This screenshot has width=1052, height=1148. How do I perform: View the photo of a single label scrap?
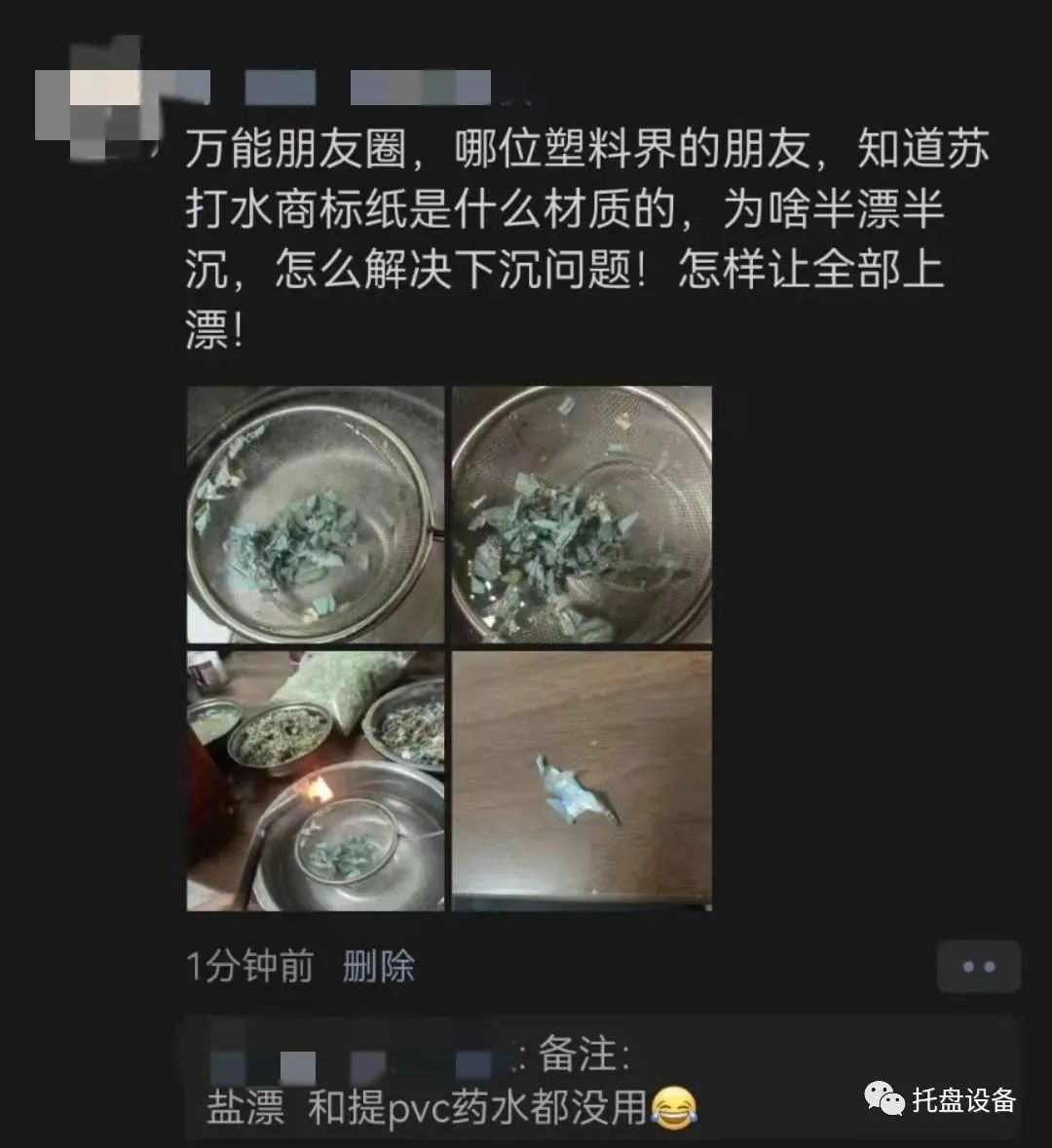click(x=582, y=781)
